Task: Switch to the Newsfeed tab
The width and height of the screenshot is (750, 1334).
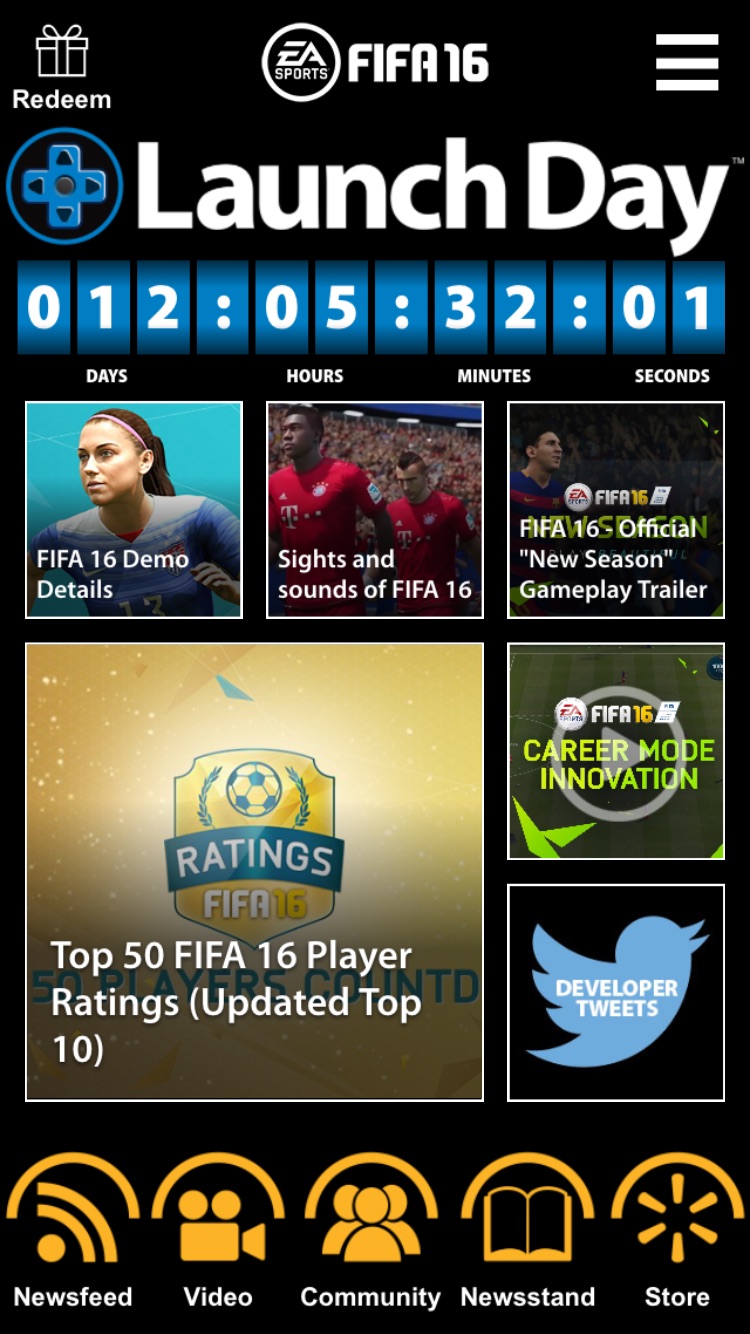Action: tap(73, 1232)
